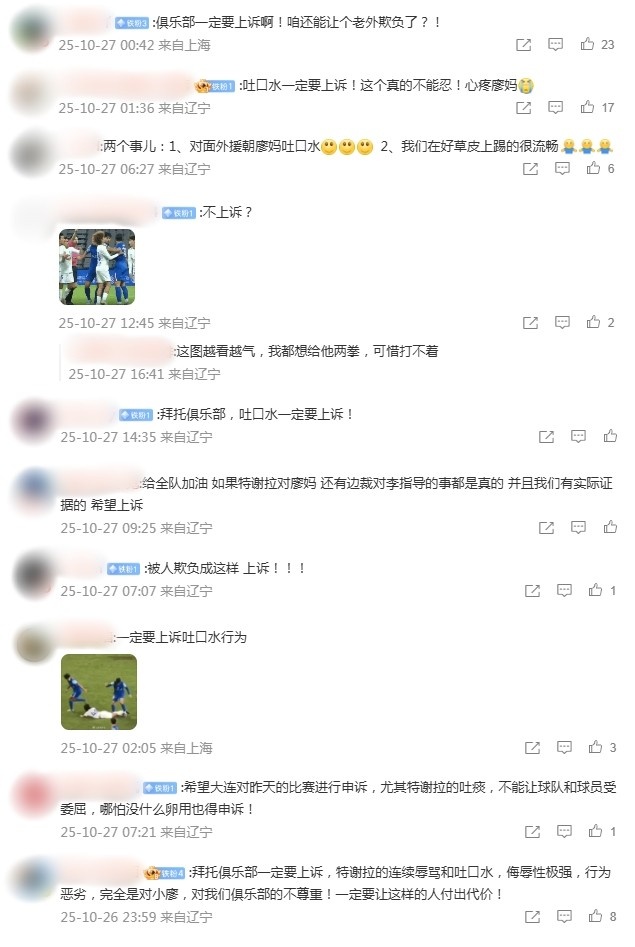Image resolution: width=635 pixels, height=947 pixels.
Task: Like the comment with 23 likes
Action: click(x=587, y=45)
